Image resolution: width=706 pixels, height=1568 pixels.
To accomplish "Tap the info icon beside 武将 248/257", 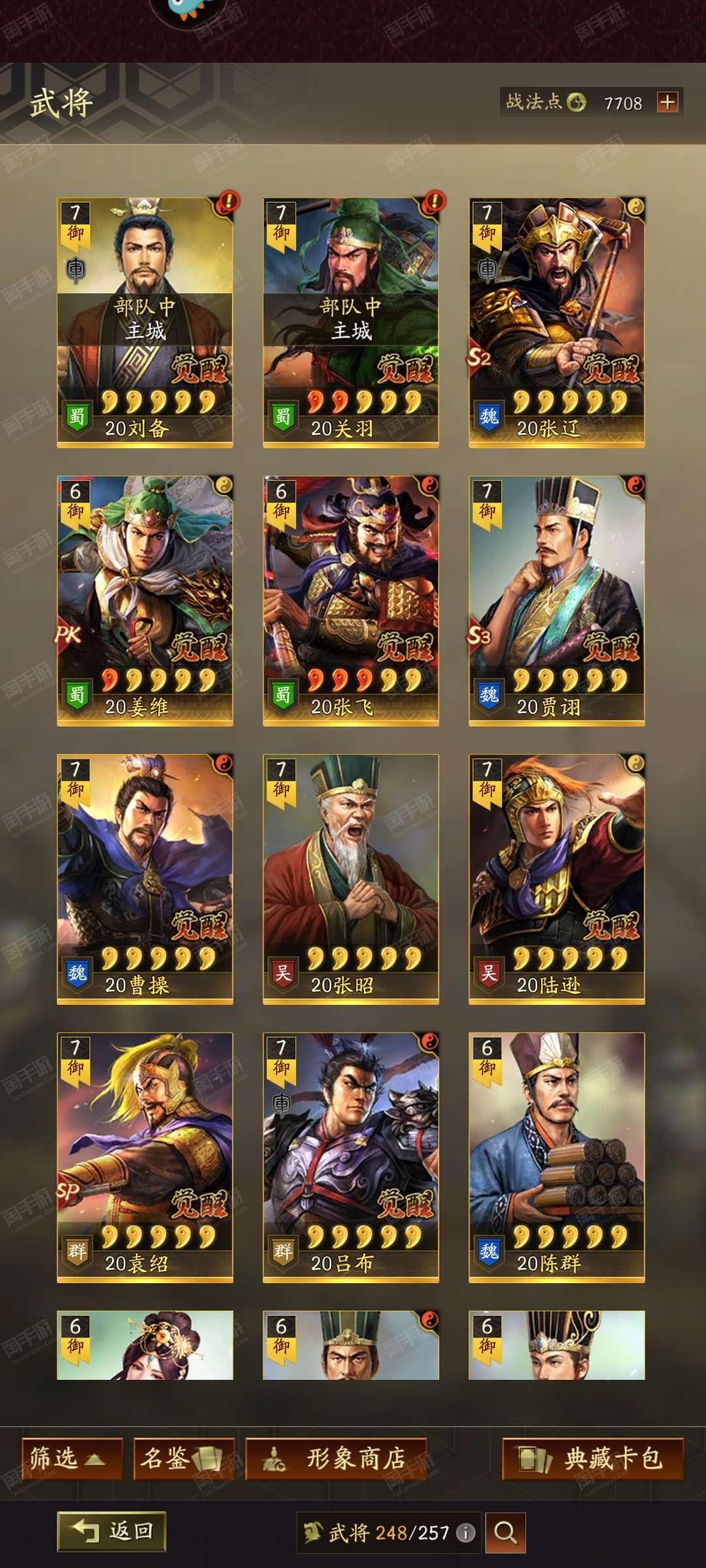I will click(465, 1533).
